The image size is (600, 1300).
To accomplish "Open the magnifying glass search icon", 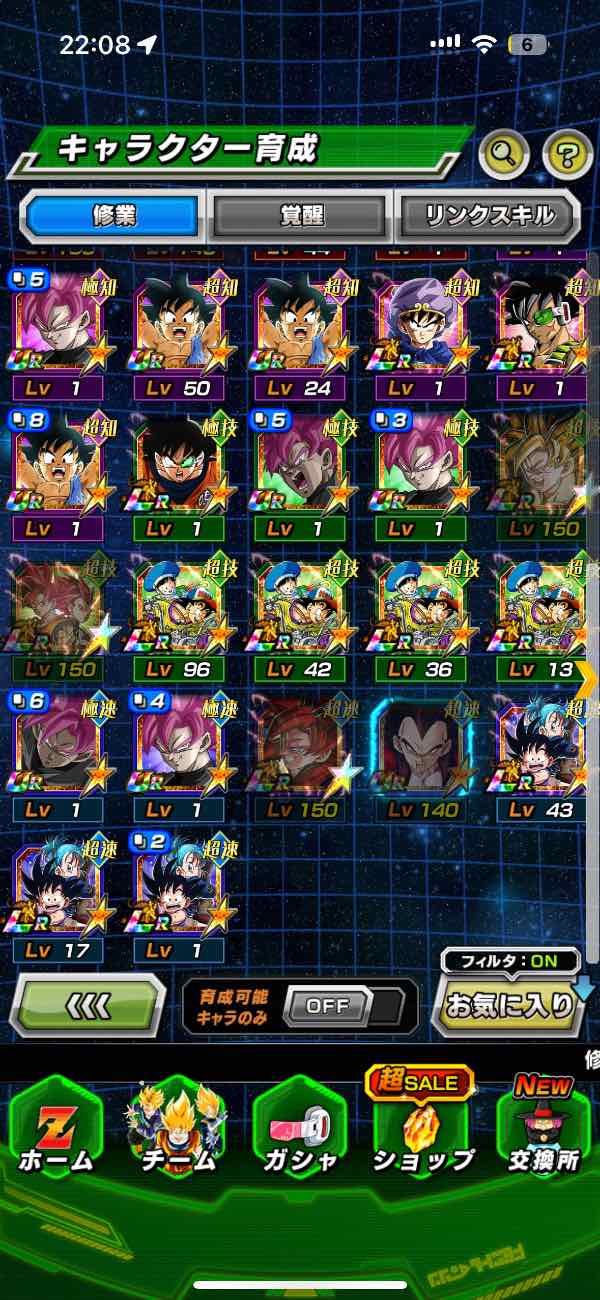I will (505, 153).
